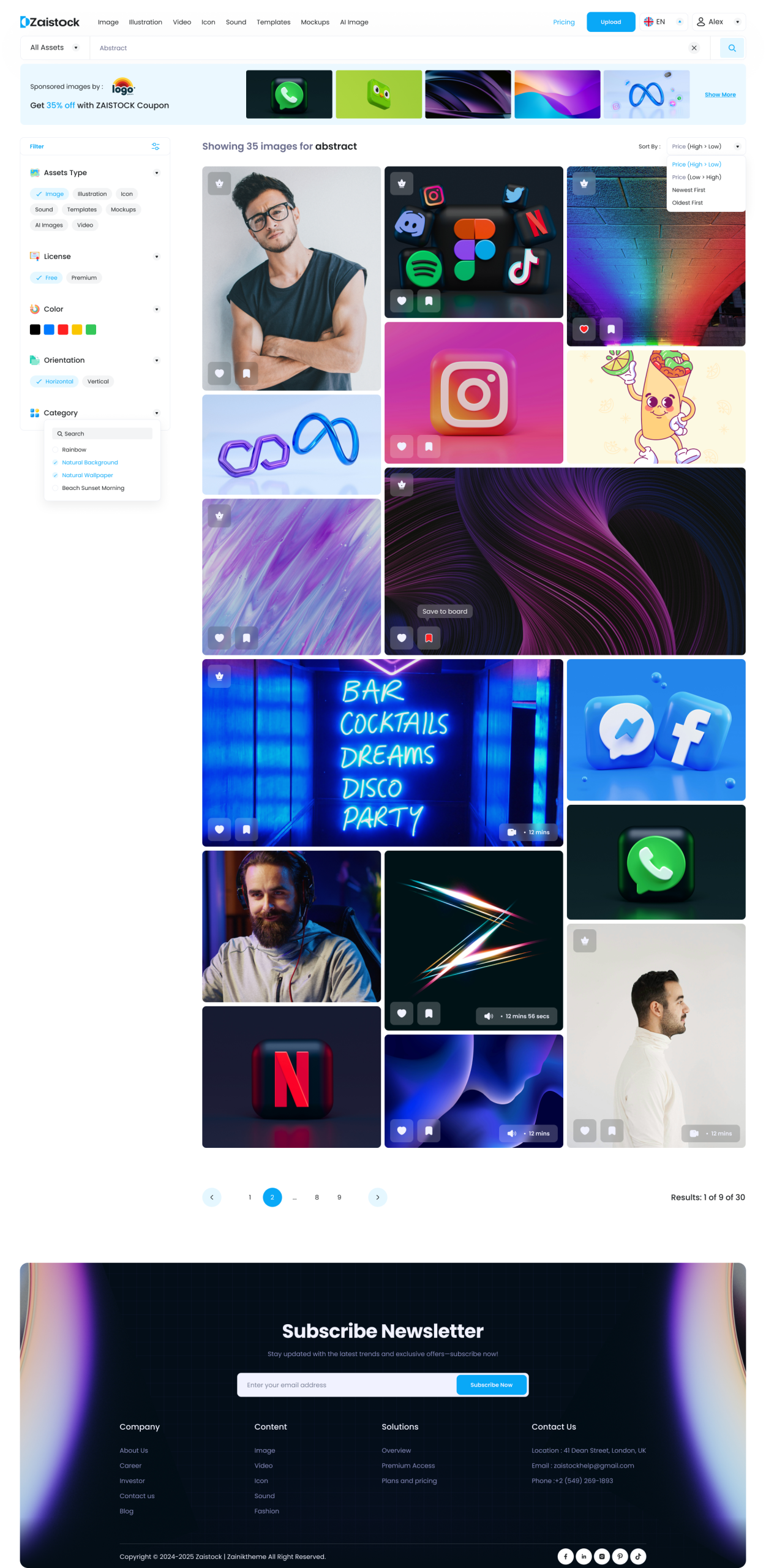This screenshot has height=1568, width=766.
Task: Open the All Assets dropdown
Action: point(54,48)
